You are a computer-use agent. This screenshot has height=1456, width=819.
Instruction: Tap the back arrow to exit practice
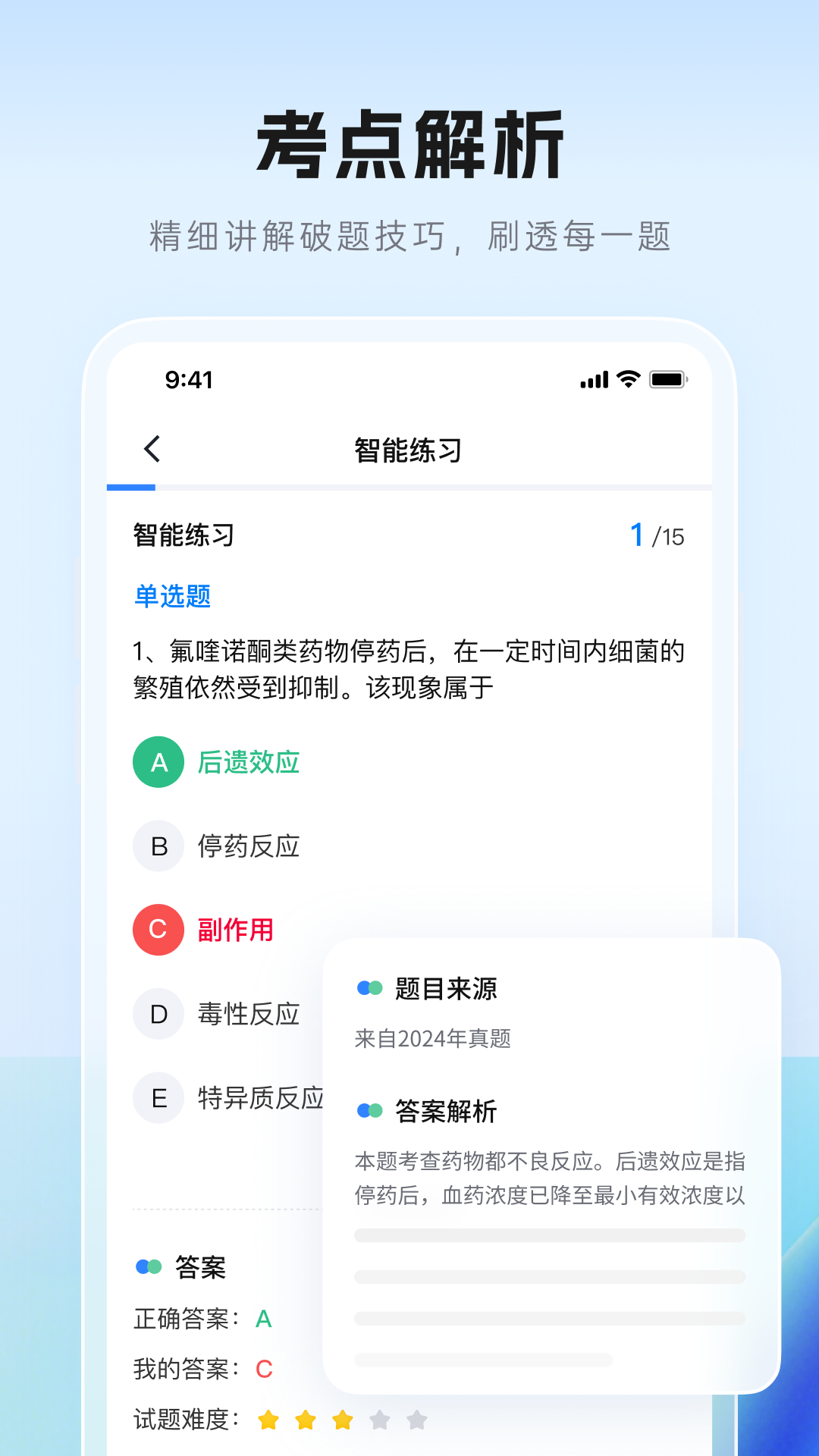tap(152, 448)
